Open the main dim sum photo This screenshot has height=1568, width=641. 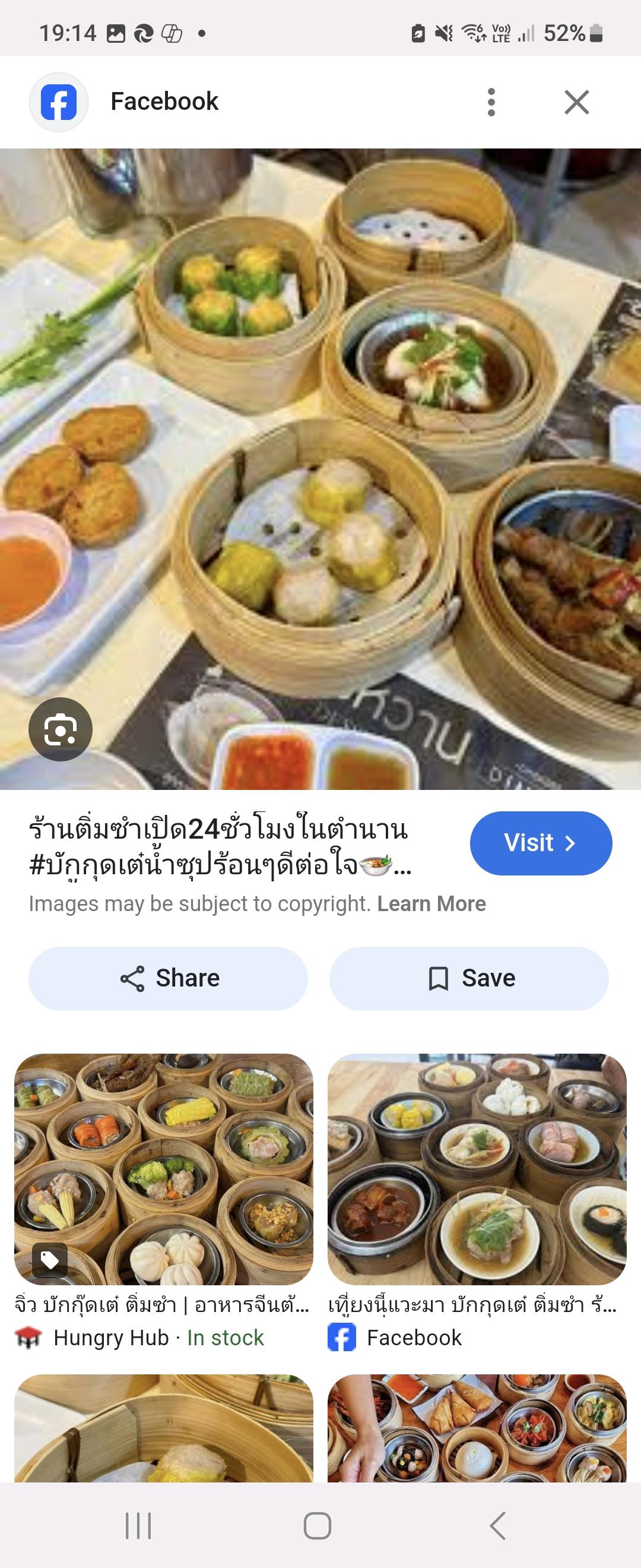click(320, 469)
